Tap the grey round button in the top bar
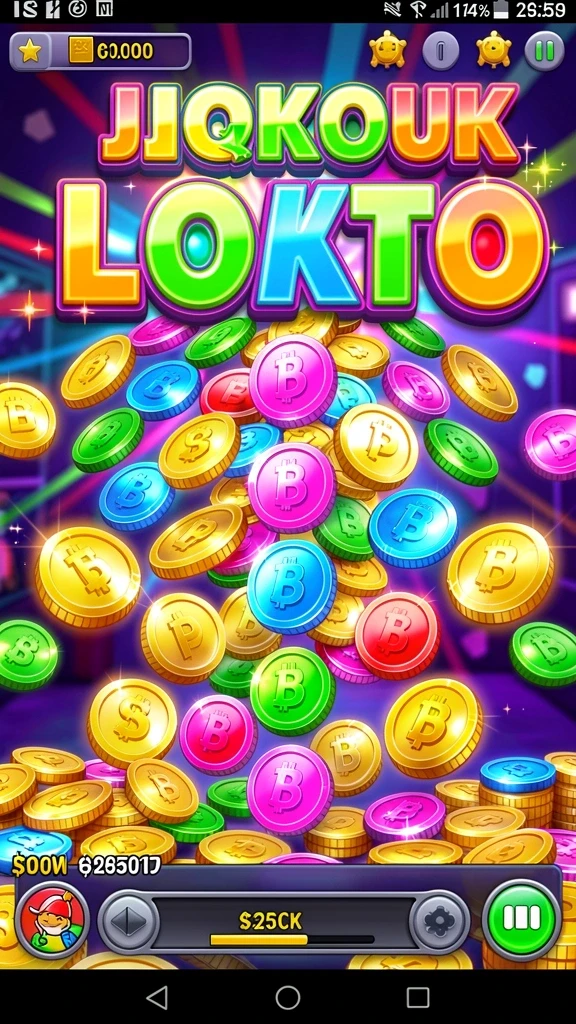Image resolution: width=576 pixels, height=1024 pixels. coord(441,50)
